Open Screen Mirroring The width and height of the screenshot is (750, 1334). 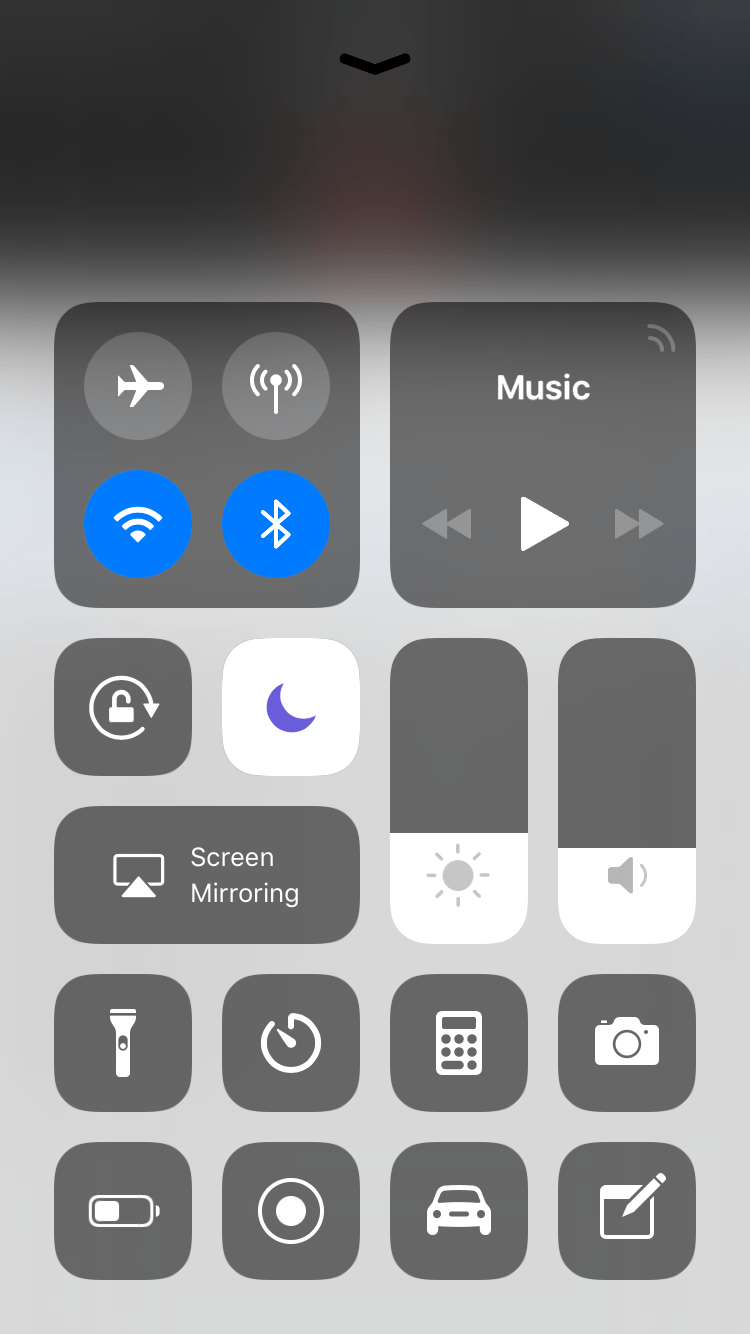coord(207,875)
